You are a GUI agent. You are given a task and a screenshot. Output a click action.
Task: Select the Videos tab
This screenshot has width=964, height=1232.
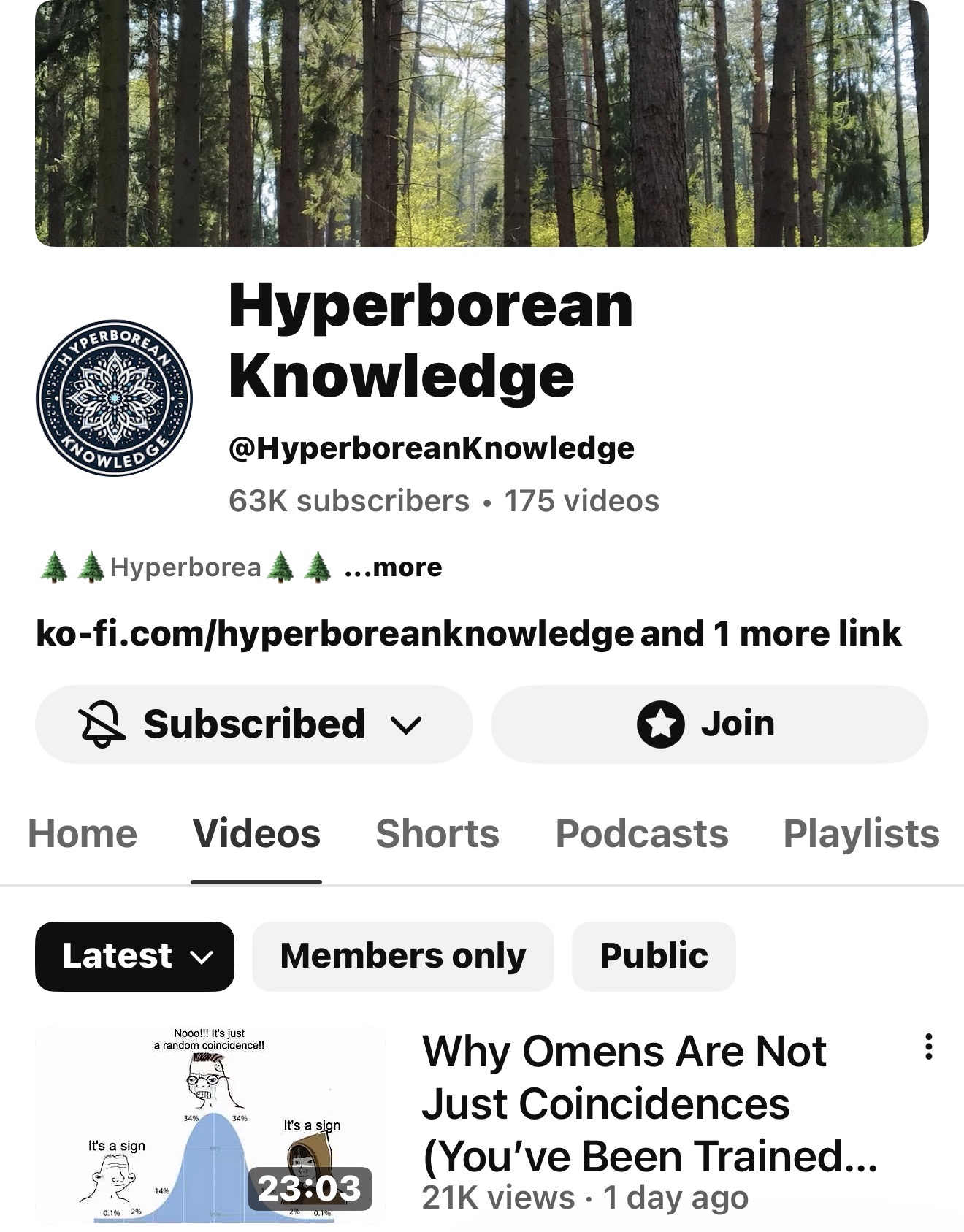point(256,833)
